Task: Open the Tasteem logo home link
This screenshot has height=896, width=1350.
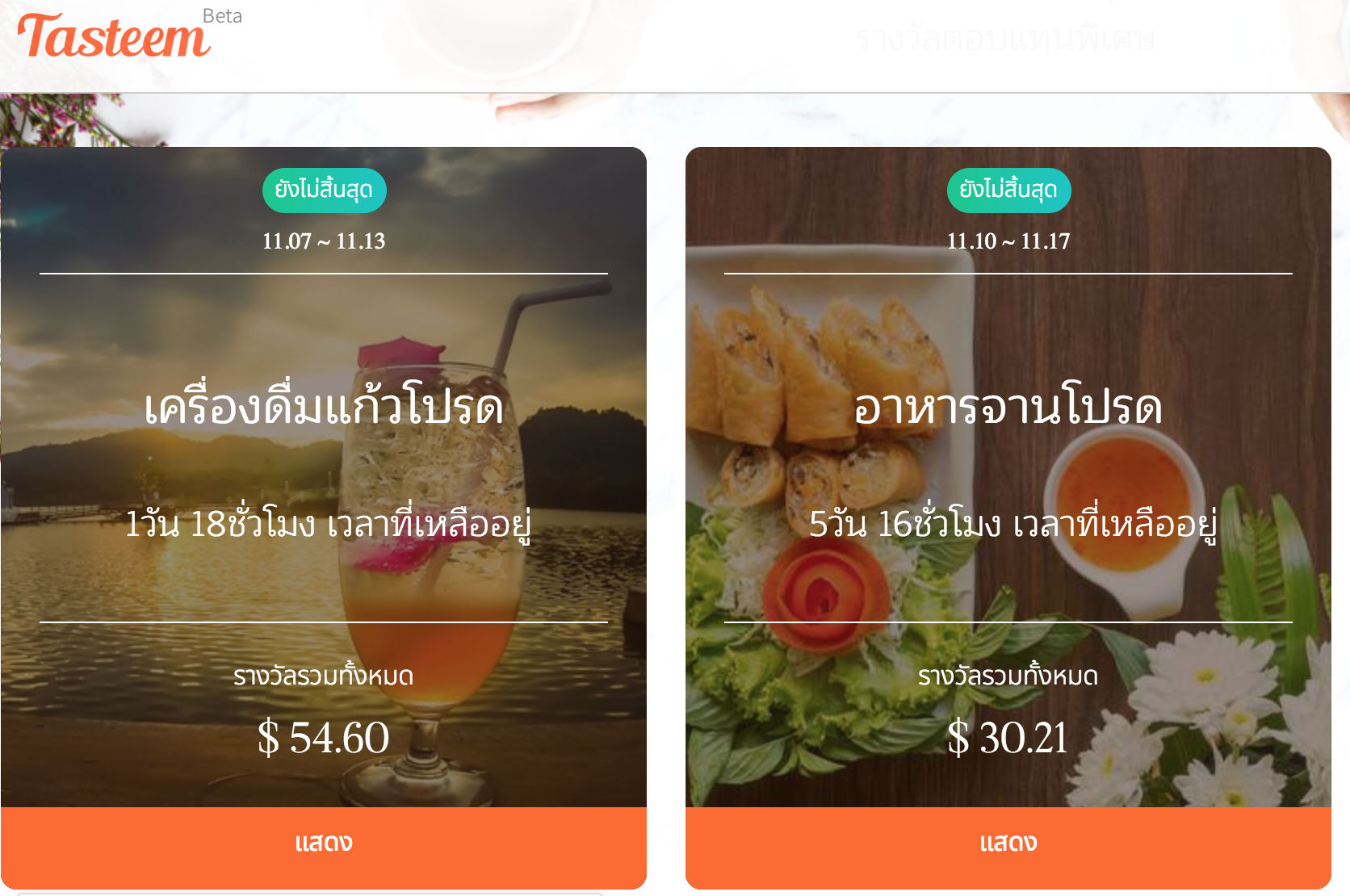Action: click(114, 38)
